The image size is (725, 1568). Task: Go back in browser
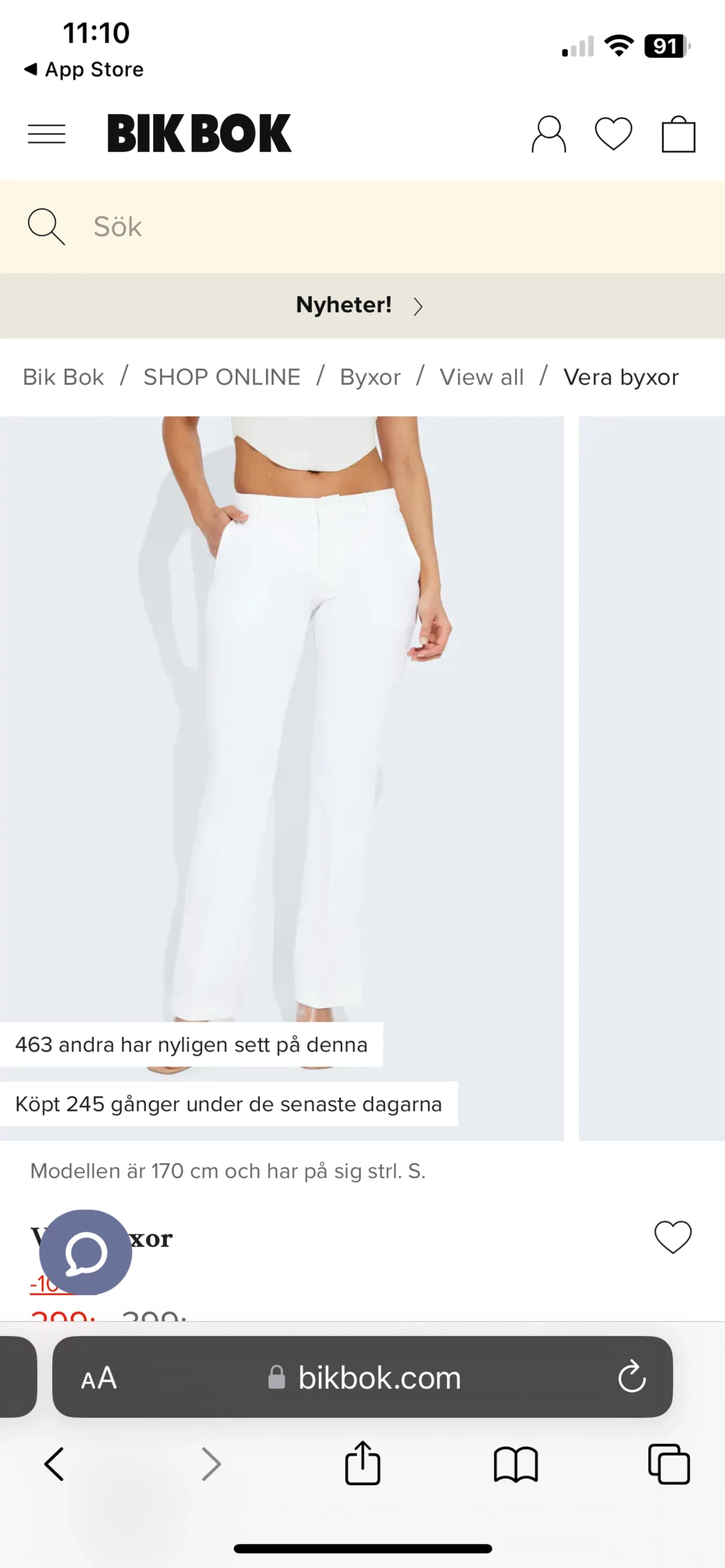[x=54, y=1464]
